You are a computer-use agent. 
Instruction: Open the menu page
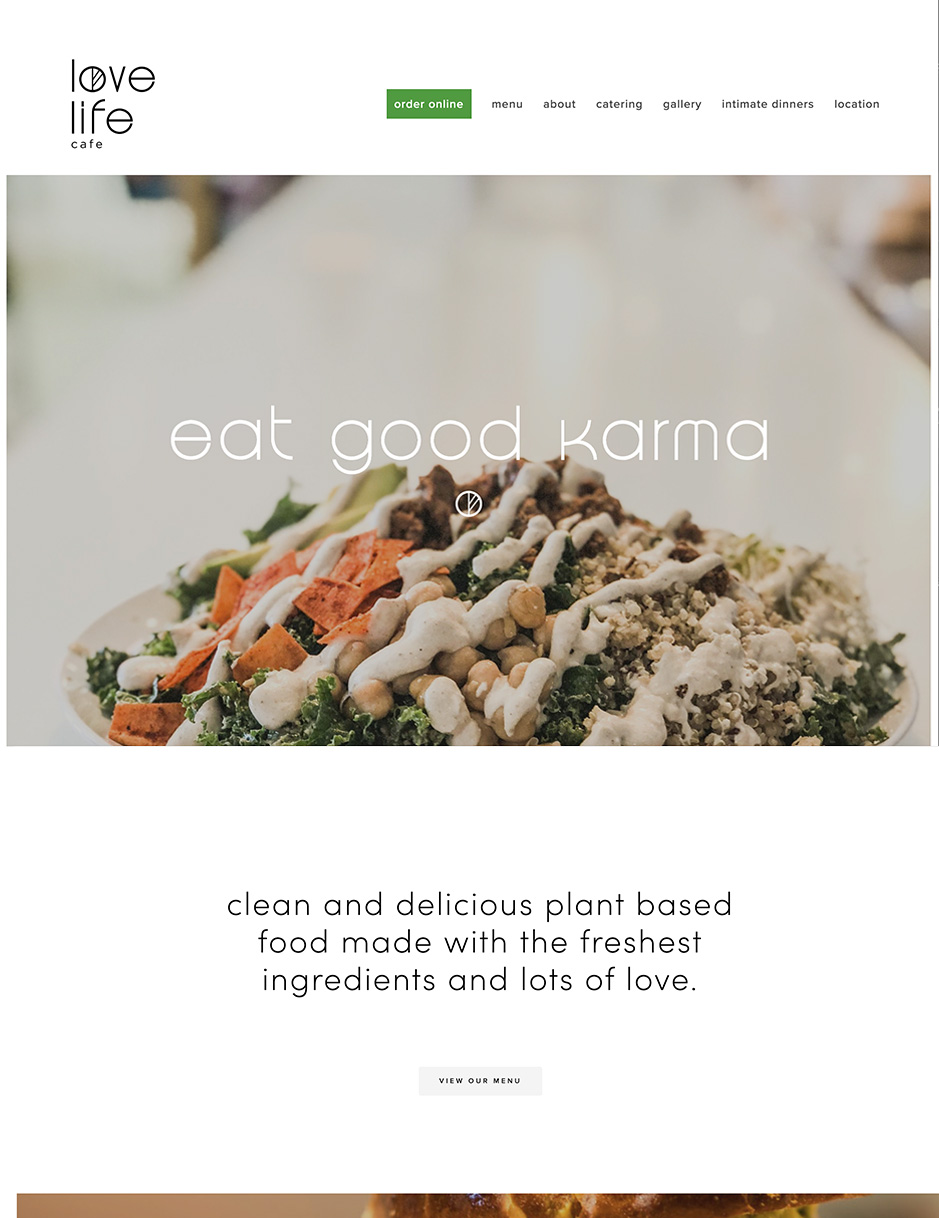click(507, 104)
